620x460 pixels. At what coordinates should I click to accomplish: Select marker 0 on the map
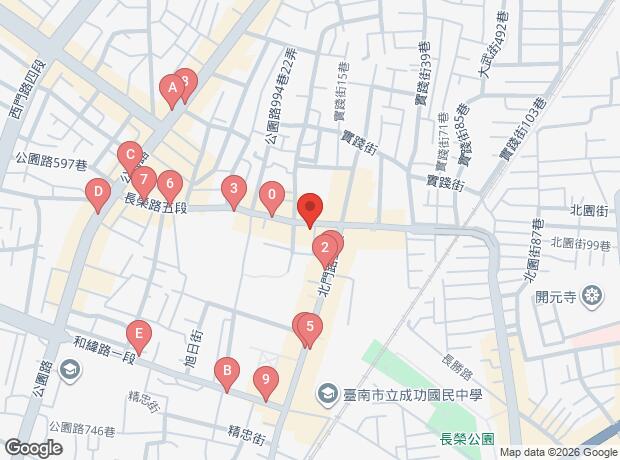(x=272, y=197)
